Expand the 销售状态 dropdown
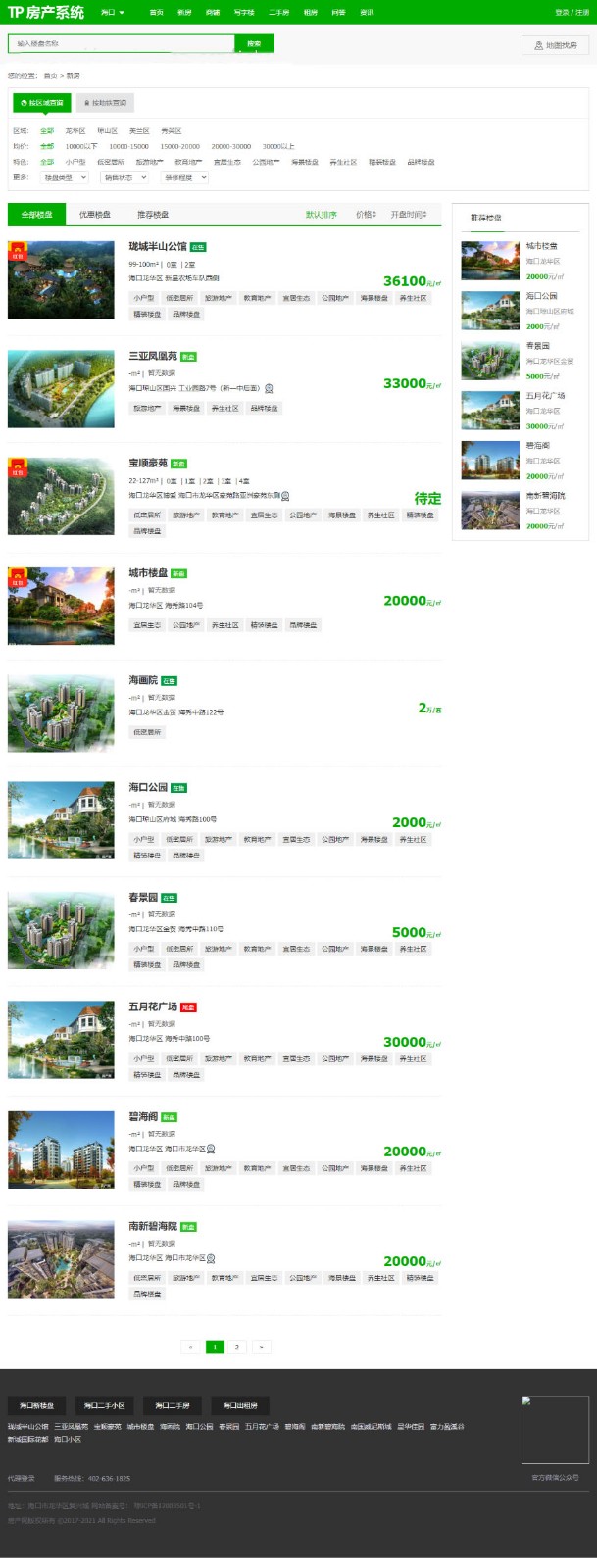The width and height of the screenshot is (597, 1568). [x=124, y=177]
